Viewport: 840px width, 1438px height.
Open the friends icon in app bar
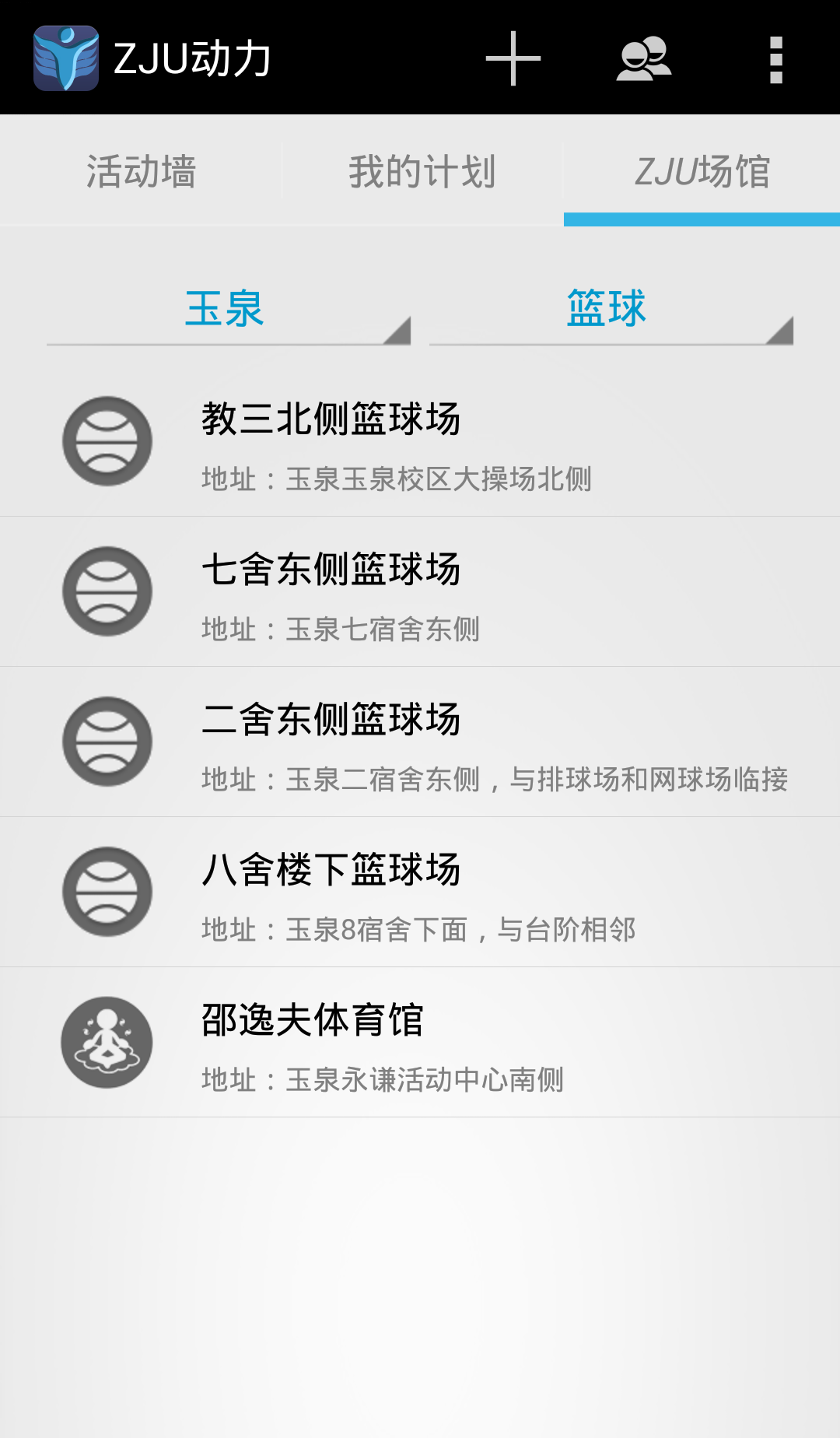pyautogui.click(x=644, y=58)
